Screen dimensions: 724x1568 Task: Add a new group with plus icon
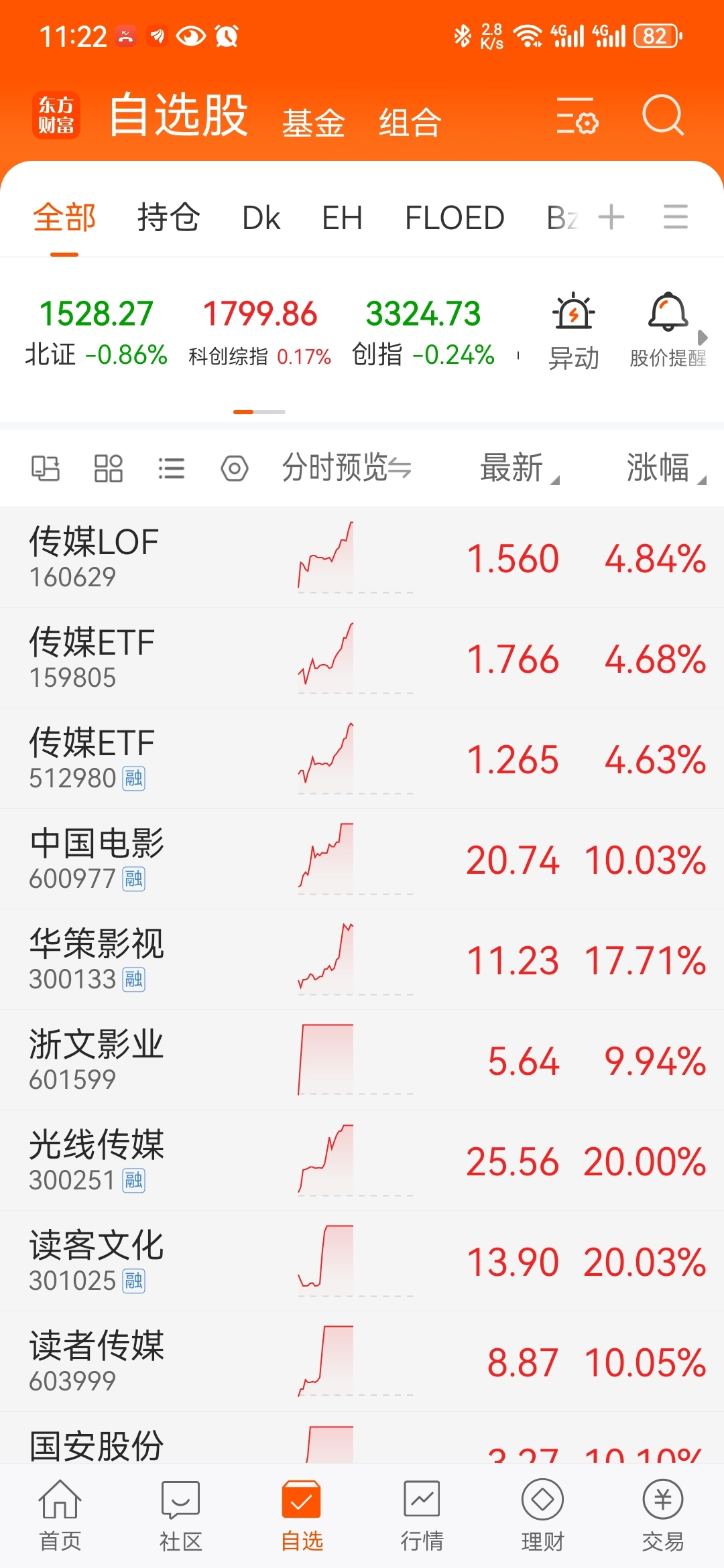[611, 217]
